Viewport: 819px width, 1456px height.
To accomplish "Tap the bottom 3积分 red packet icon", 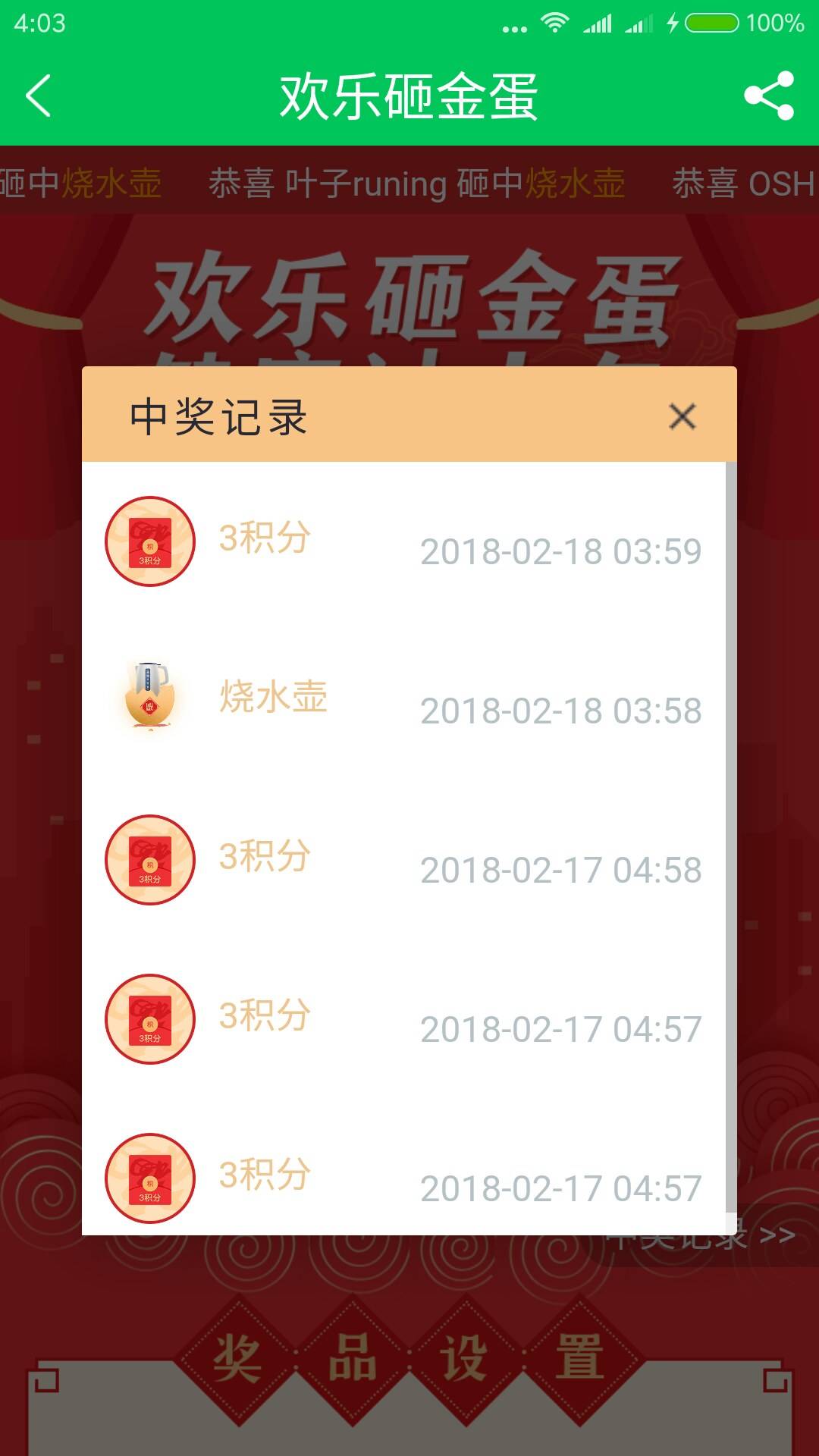I will [149, 1179].
